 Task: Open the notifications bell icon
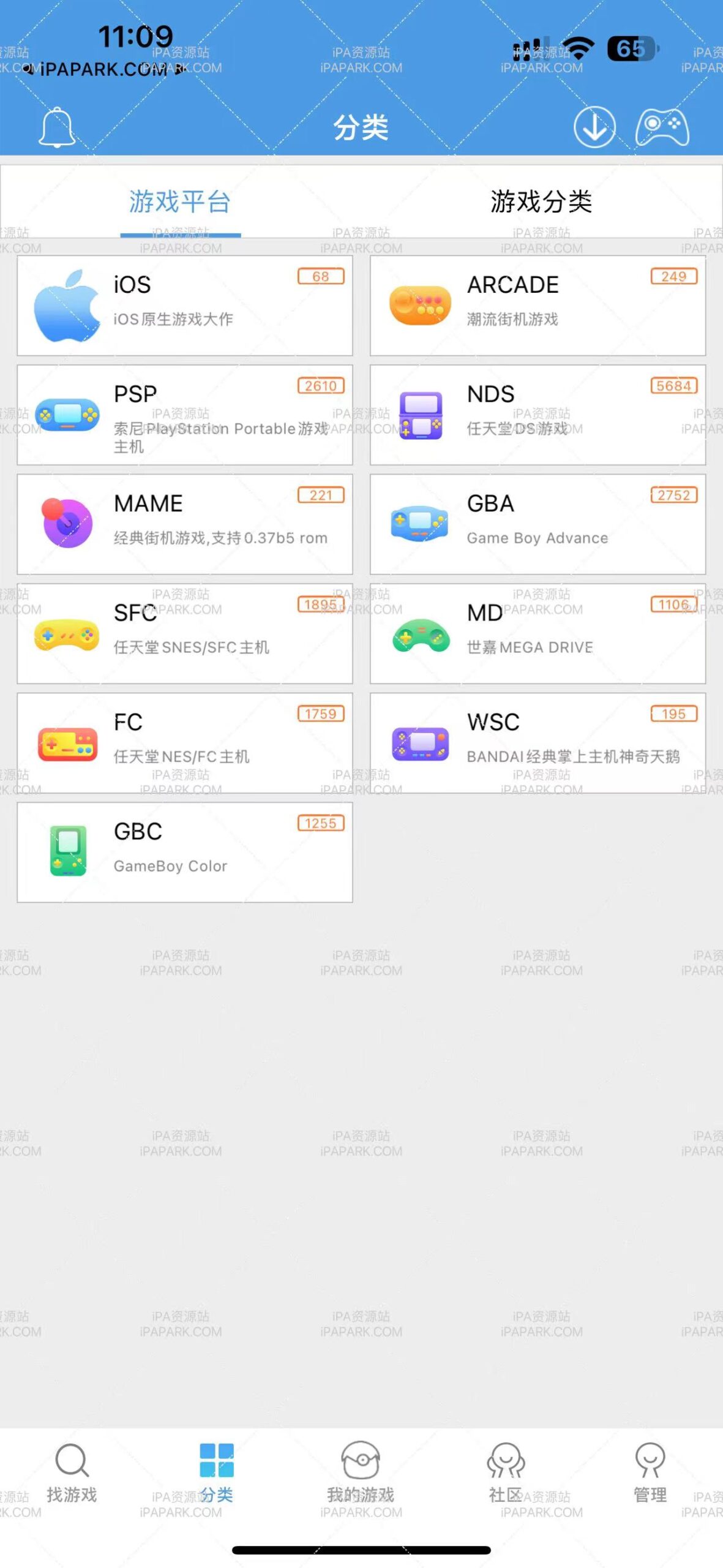(x=58, y=127)
